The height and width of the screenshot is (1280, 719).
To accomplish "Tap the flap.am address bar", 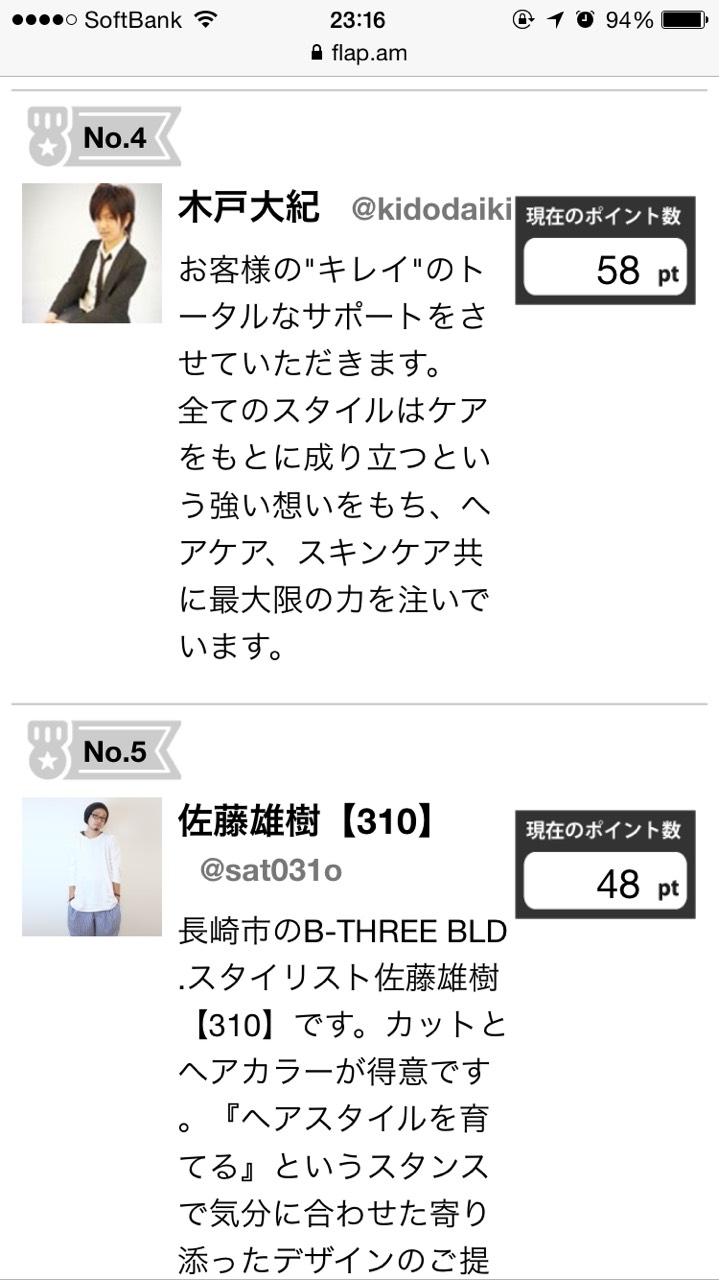I will point(360,53).
